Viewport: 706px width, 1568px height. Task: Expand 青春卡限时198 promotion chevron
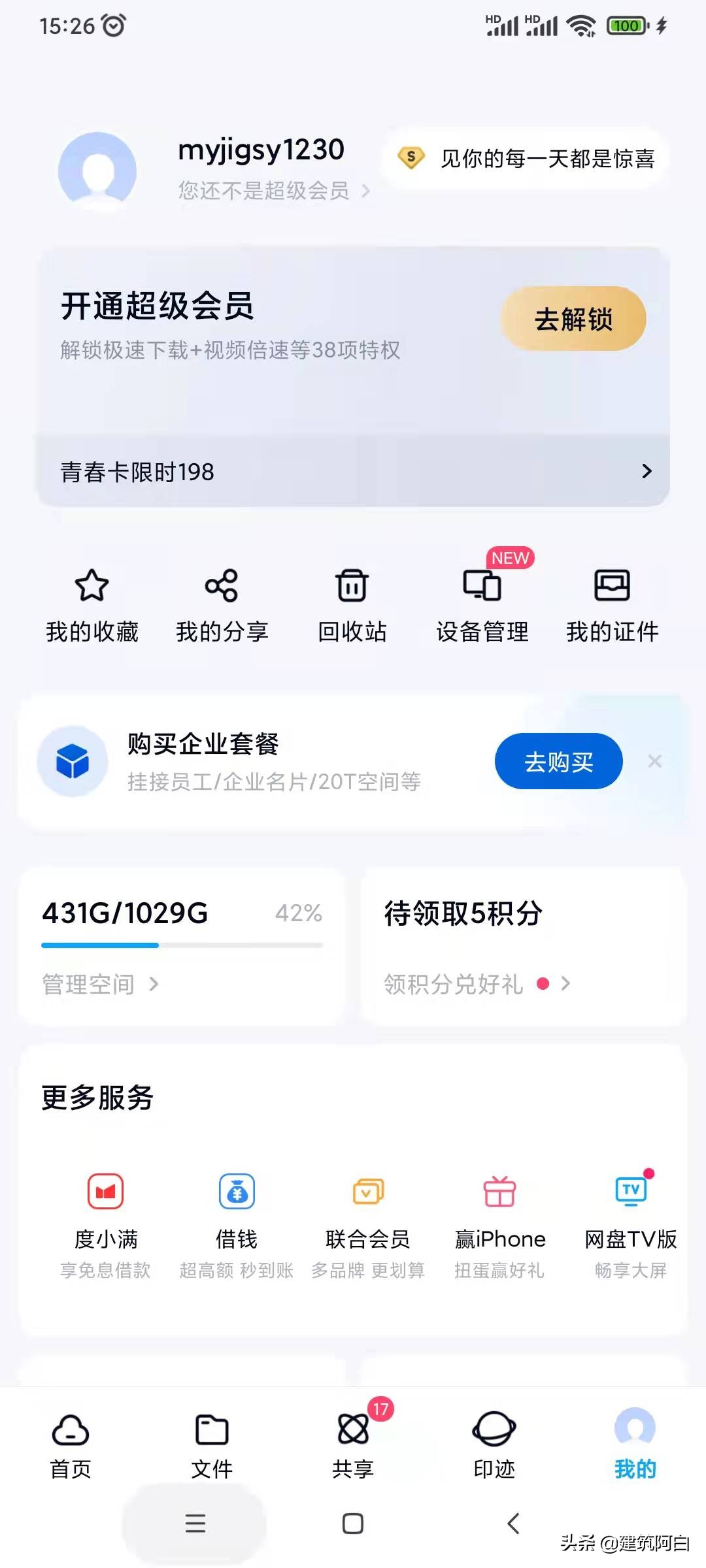pos(647,470)
